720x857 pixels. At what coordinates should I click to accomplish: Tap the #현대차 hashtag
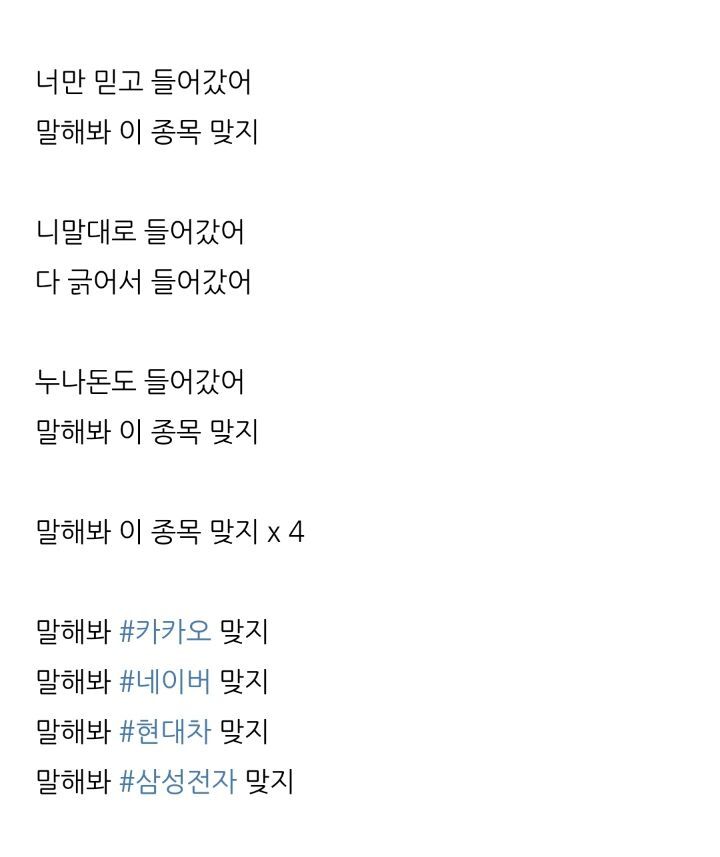[165, 731]
